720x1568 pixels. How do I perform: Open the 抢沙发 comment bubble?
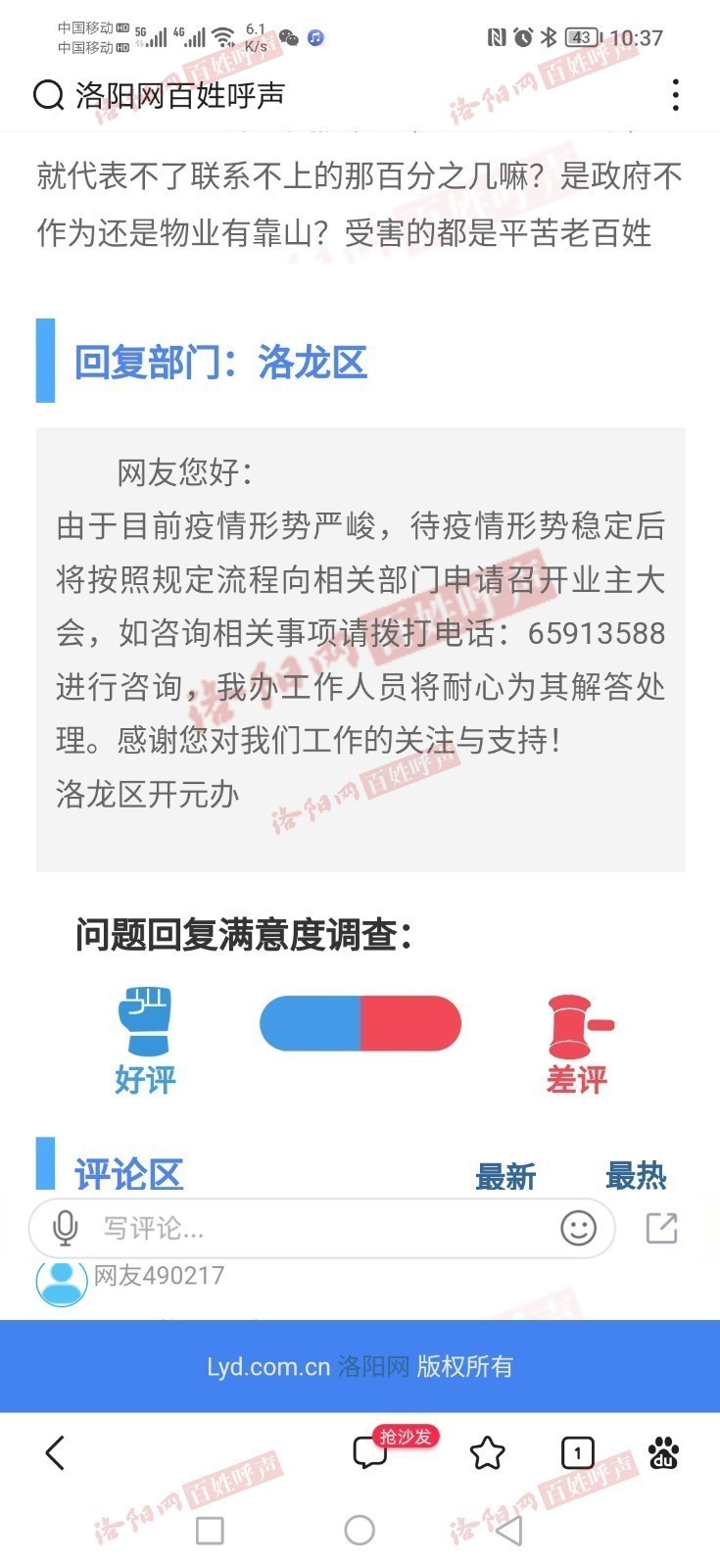point(371,1453)
